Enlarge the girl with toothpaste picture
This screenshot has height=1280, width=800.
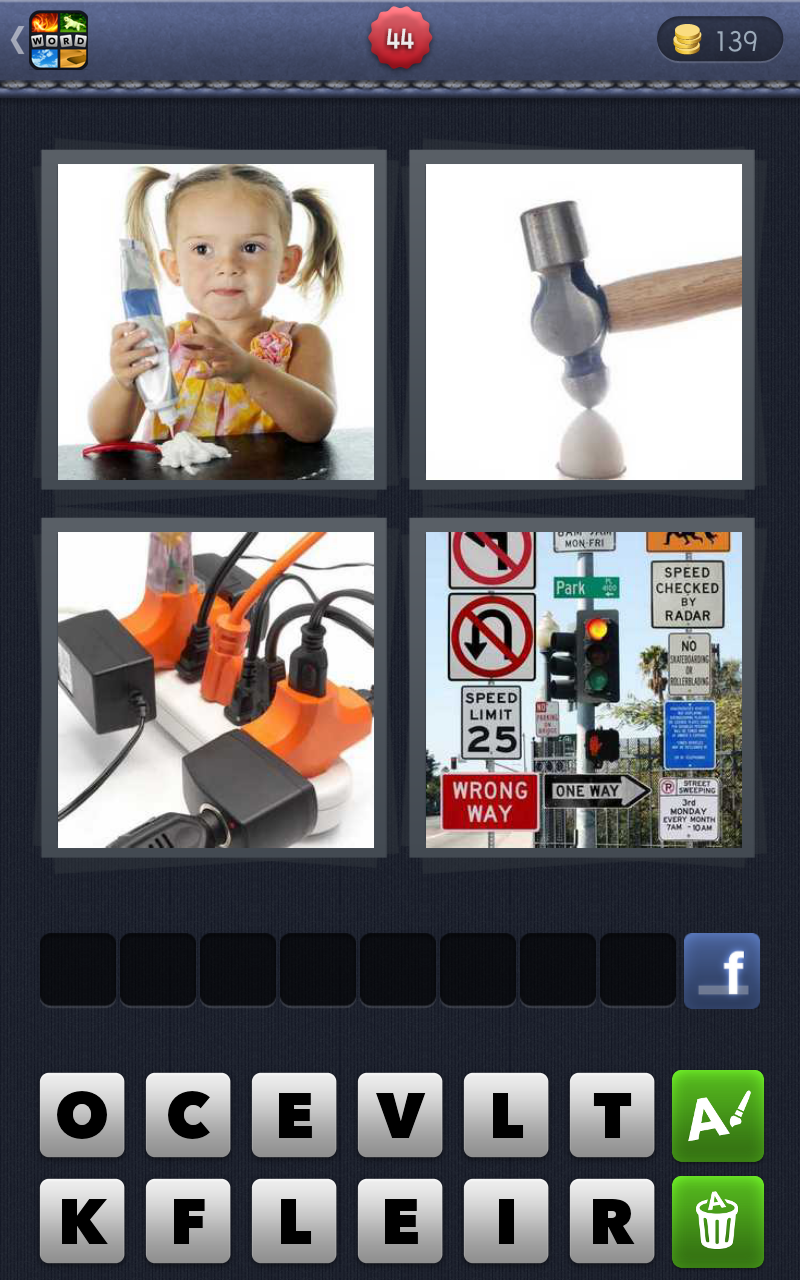(x=215, y=321)
